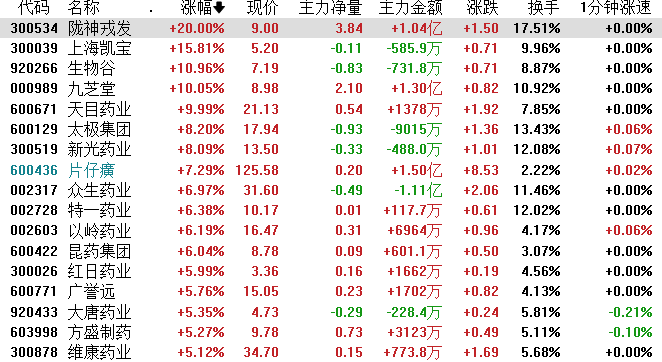Open 九芝堂 stock details

point(331,89)
